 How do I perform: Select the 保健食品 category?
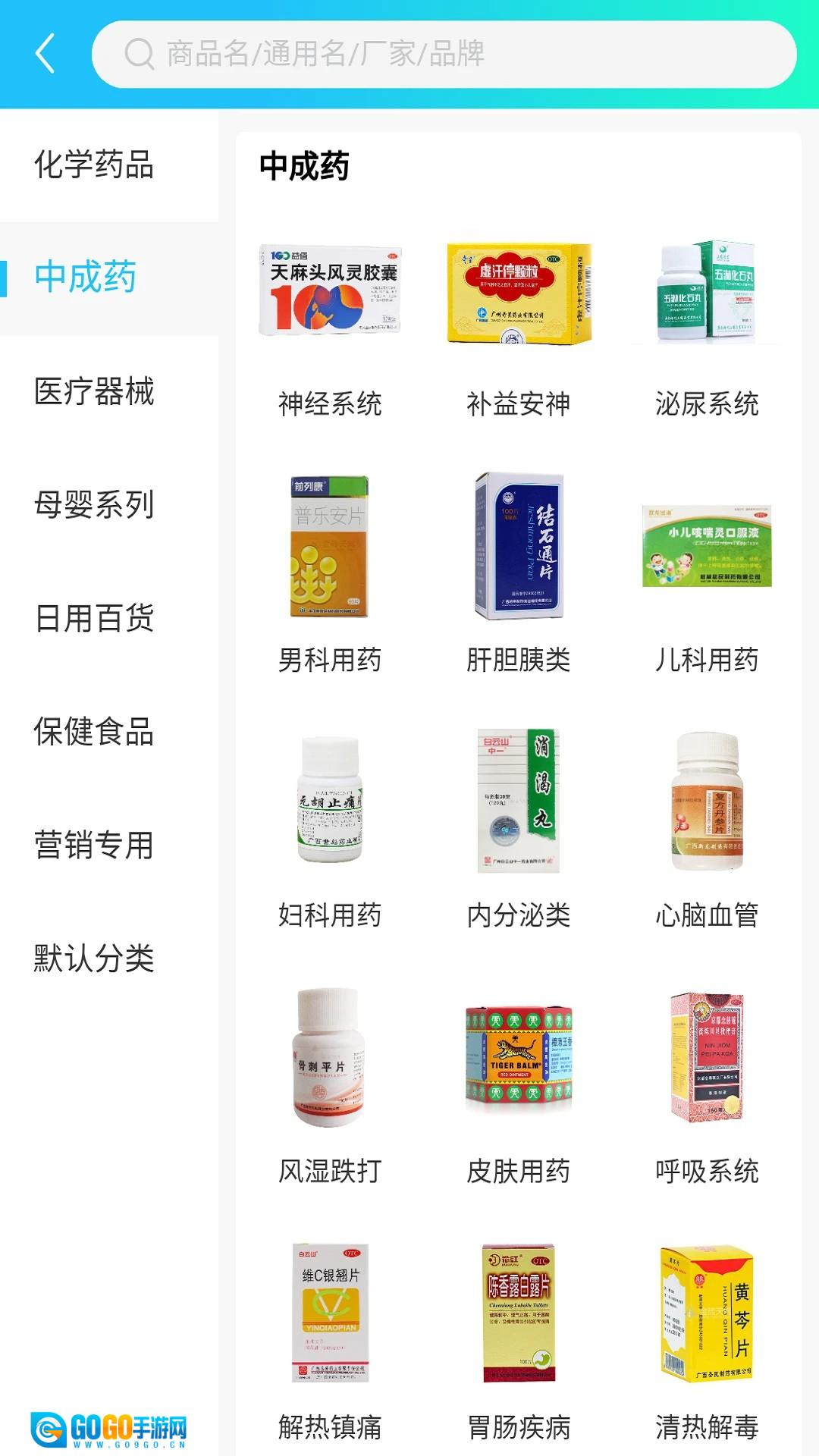(94, 732)
